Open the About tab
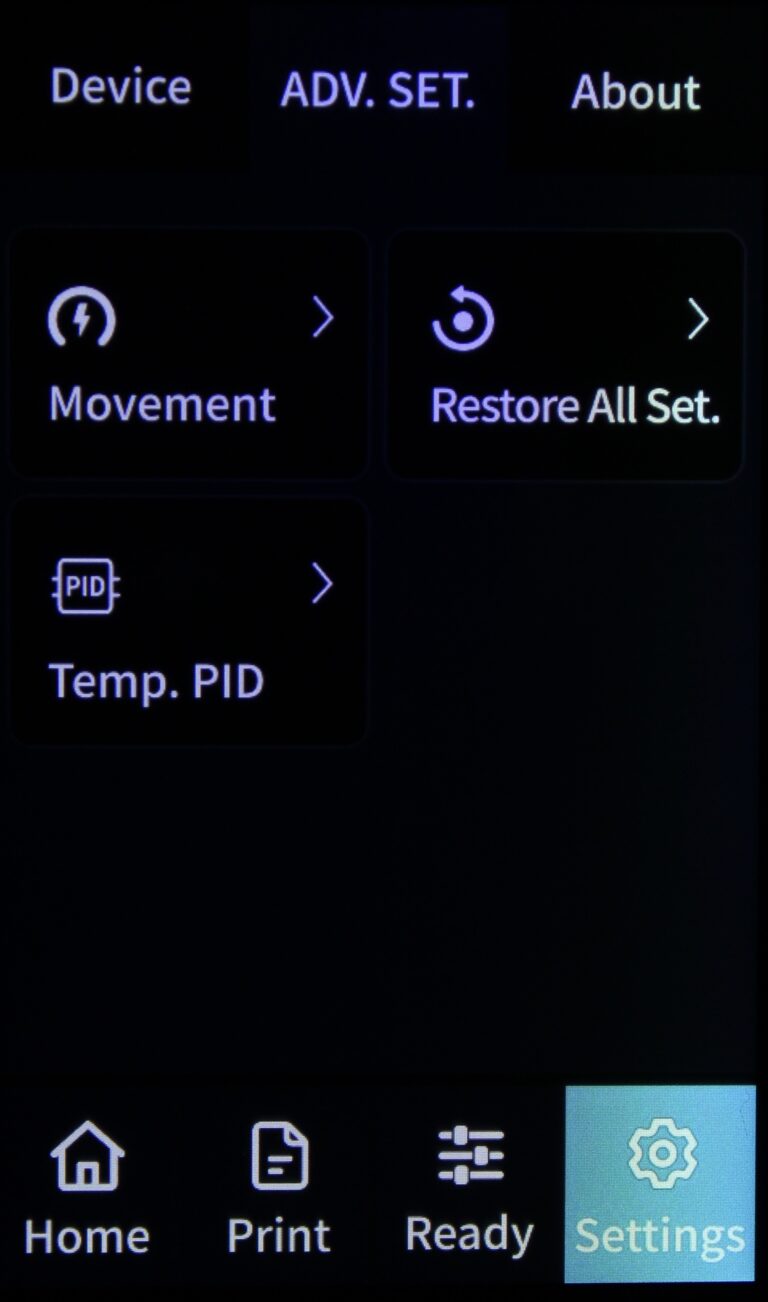This screenshot has height=1302, width=768. [x=635, y=92]
